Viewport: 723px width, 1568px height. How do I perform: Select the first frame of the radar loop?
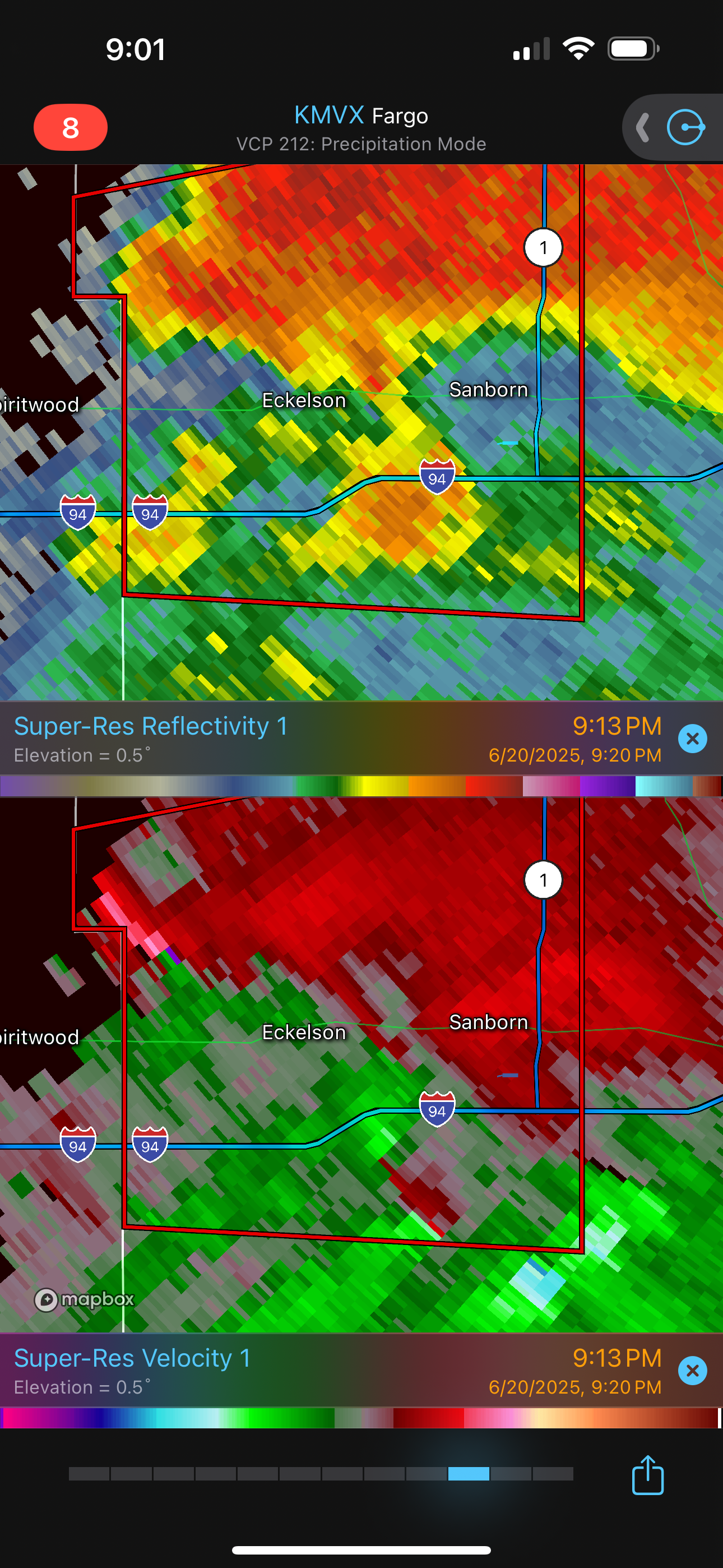click(90, 1474)
